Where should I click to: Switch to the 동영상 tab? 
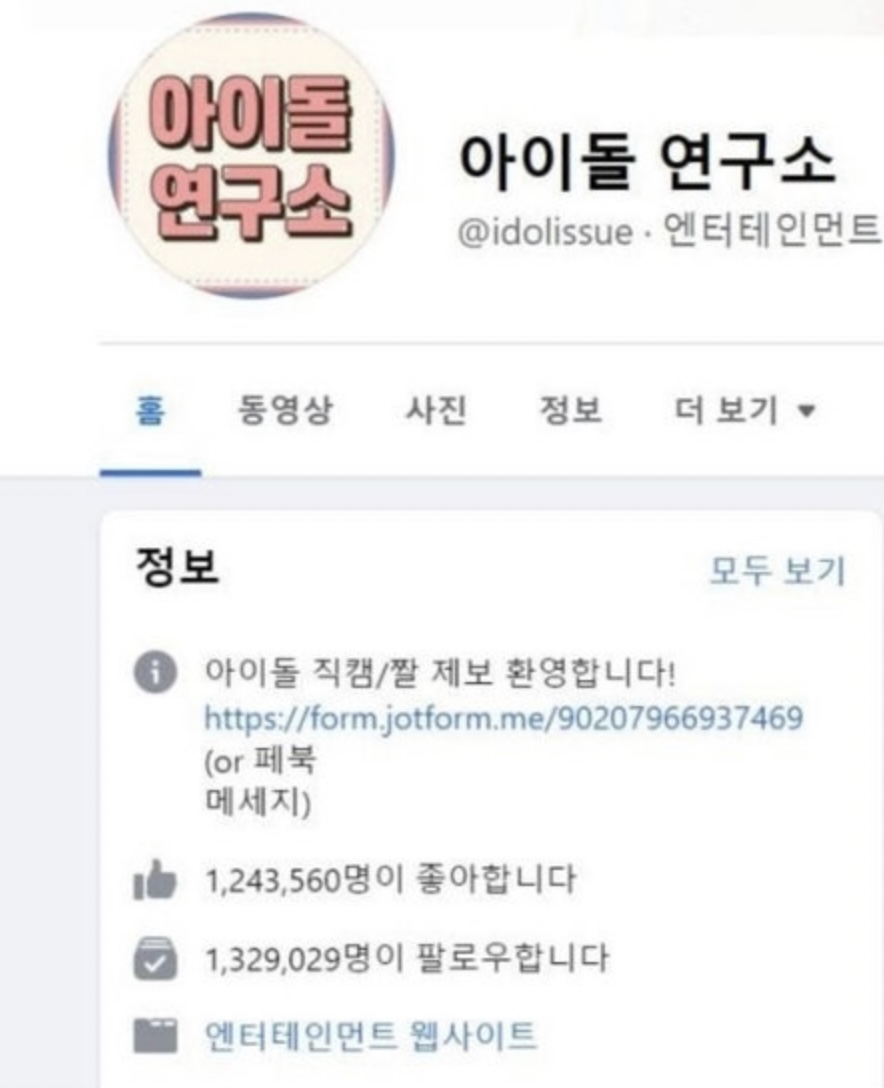286,412
